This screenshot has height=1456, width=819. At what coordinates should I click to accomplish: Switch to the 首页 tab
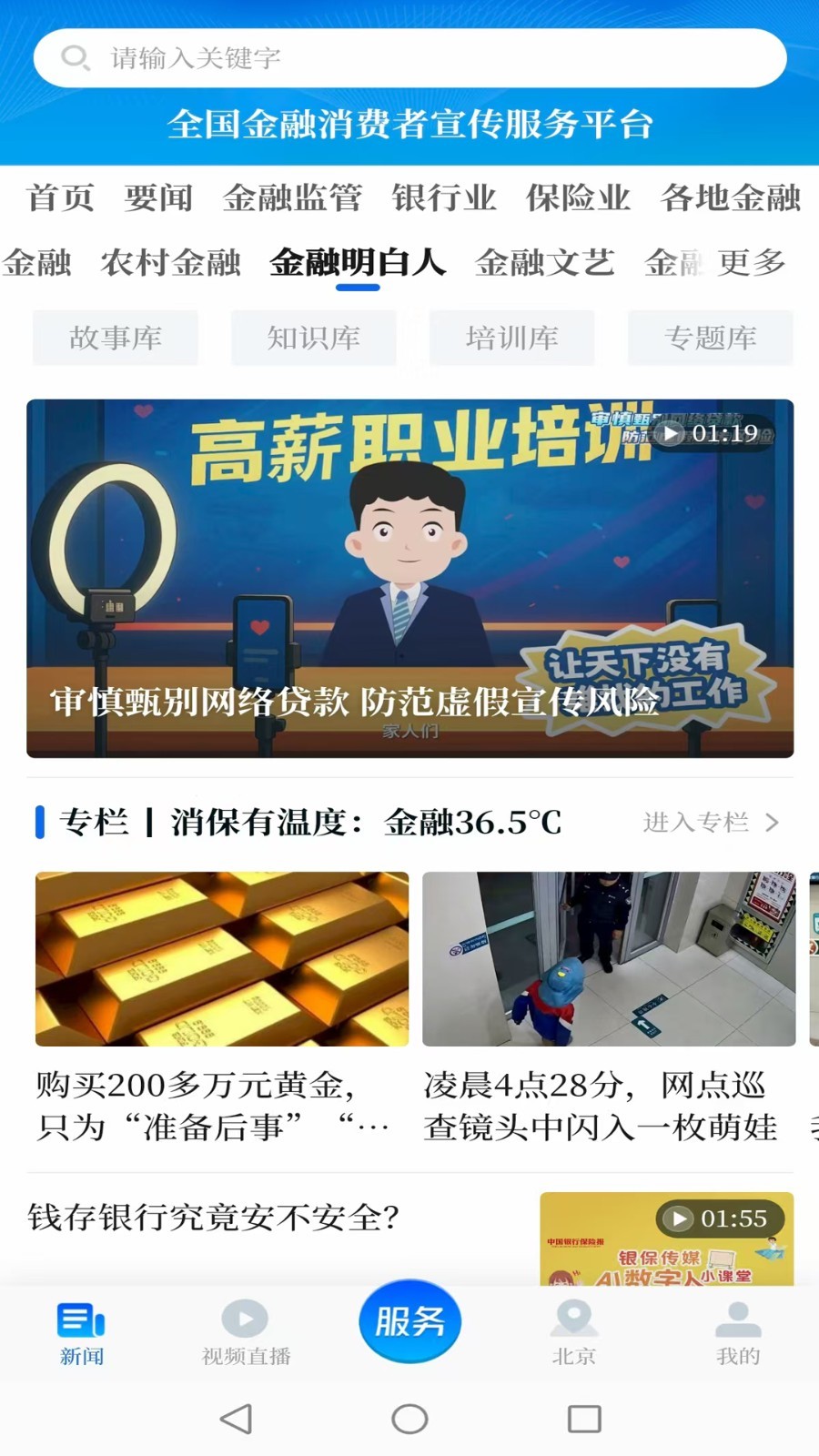tap(60, 197)
